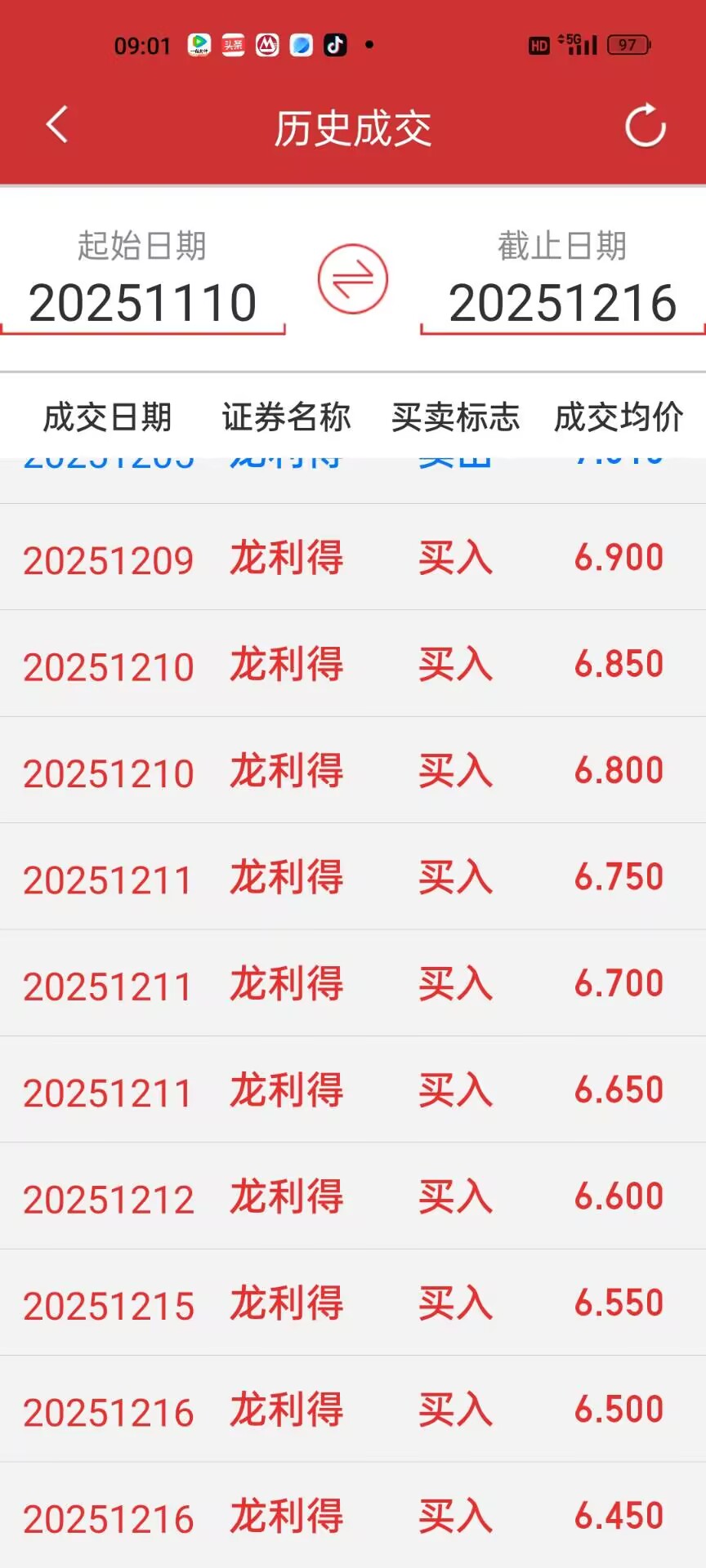Tap the swap arrows between the dates
This screenshot has height=1568, width=706.
click(x=352, y=278)
